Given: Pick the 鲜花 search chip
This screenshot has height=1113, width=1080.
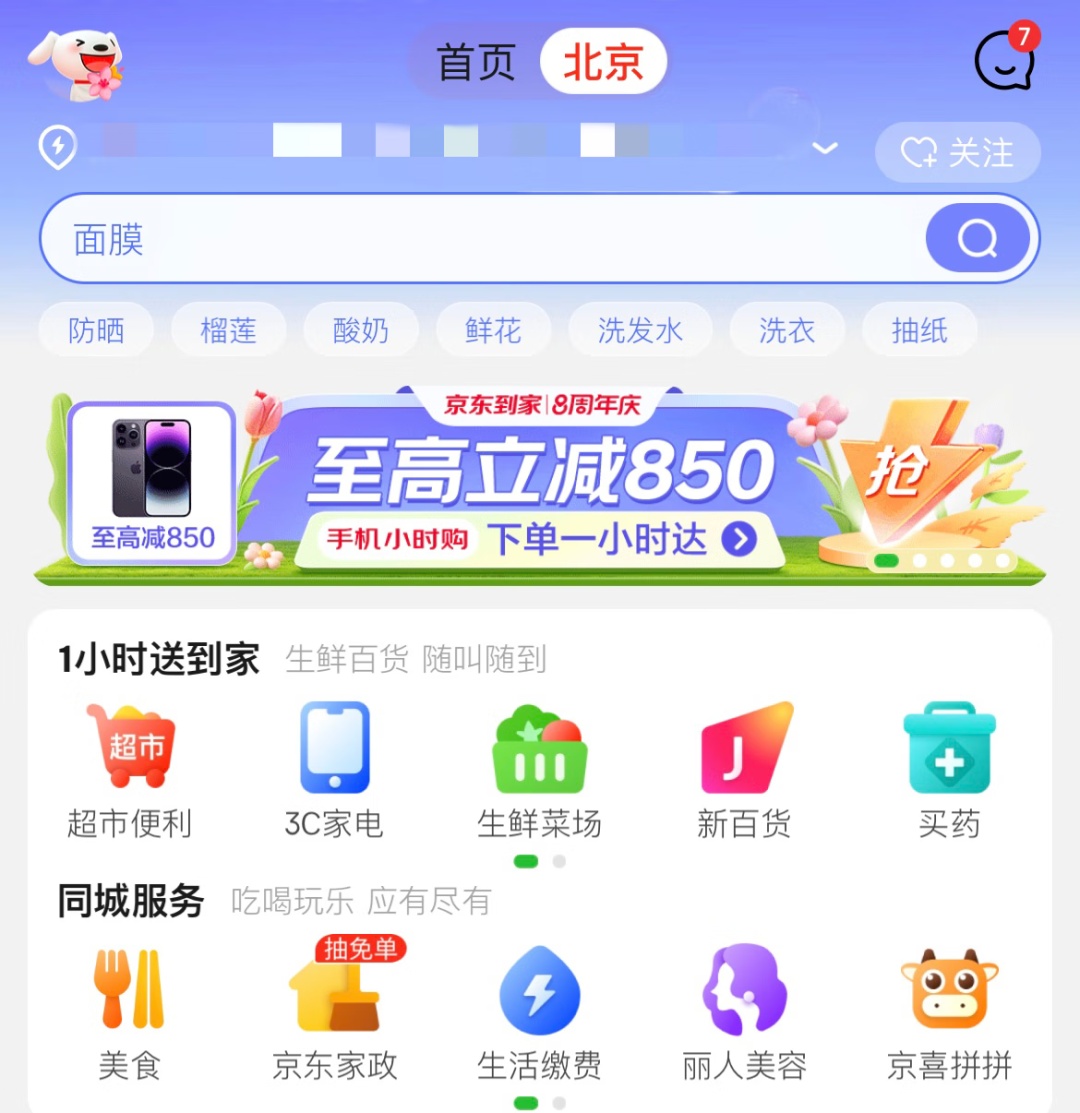Looking at the screenshot, I should click(x=493, y=330).
